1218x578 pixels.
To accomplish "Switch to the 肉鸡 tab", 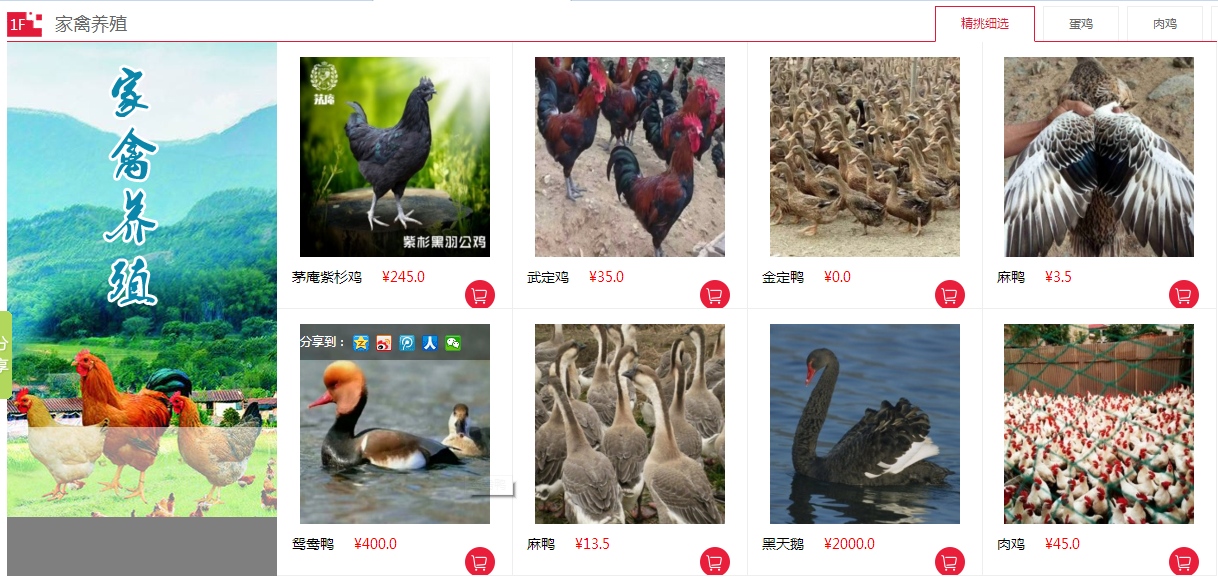I will 1164,23.
